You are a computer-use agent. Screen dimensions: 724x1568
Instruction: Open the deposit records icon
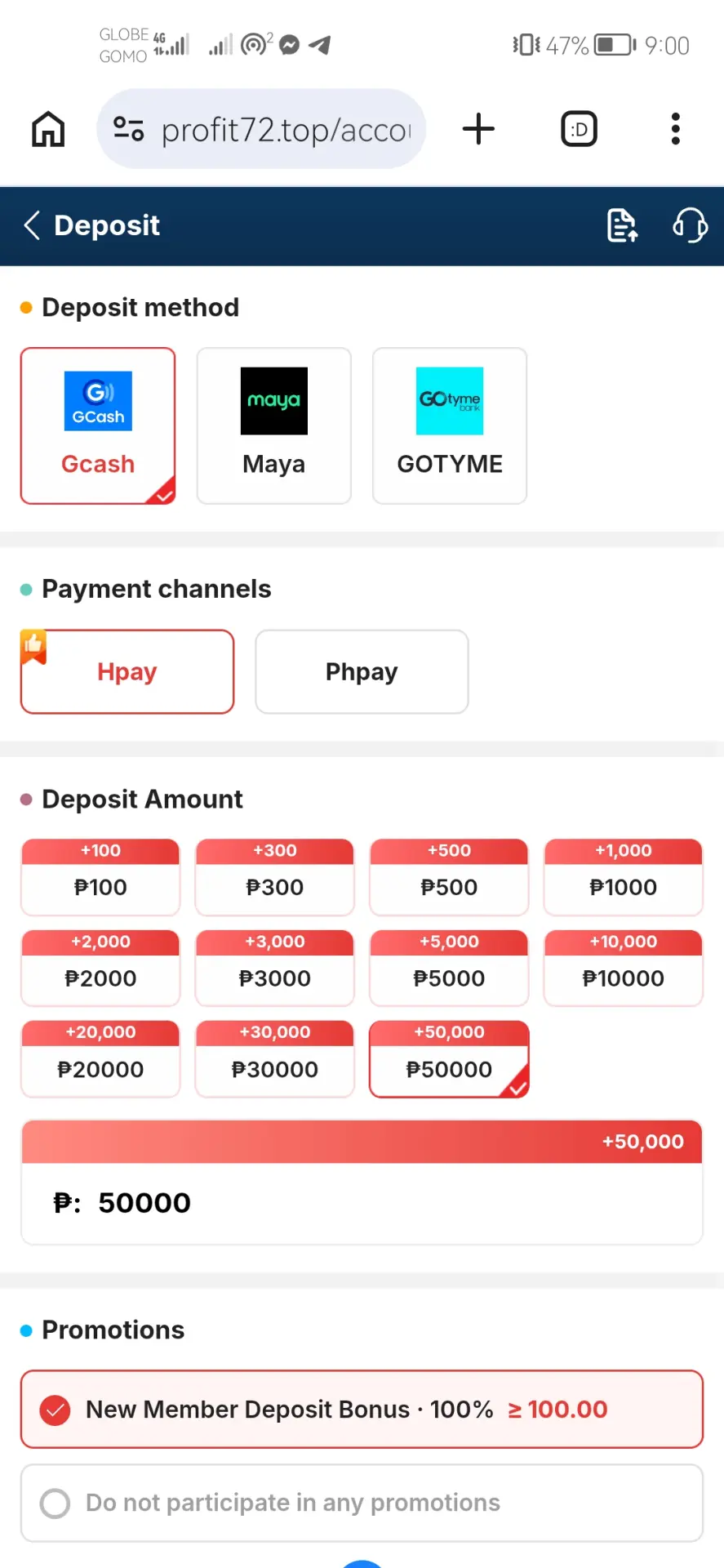click(622, 225)
